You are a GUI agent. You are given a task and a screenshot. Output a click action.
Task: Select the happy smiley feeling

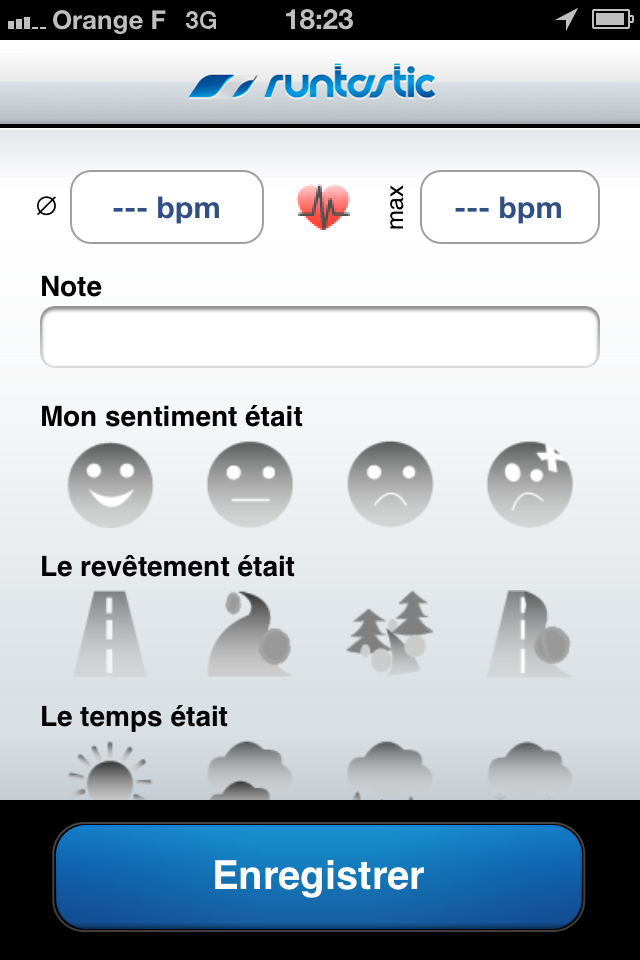pyautogui.click(x=110, y=485)
